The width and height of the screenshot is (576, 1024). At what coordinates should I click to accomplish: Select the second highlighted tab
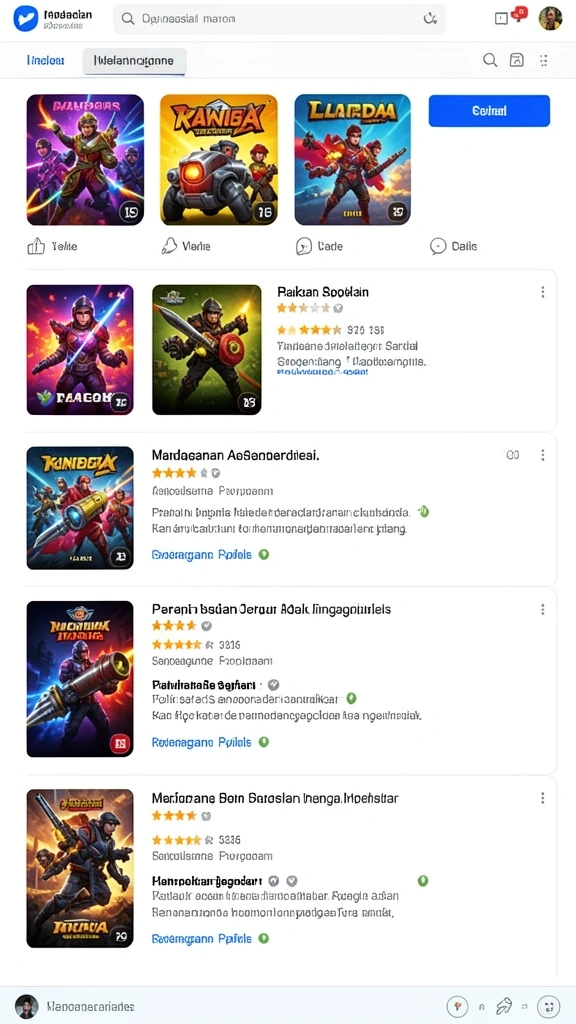pos(135,61)
